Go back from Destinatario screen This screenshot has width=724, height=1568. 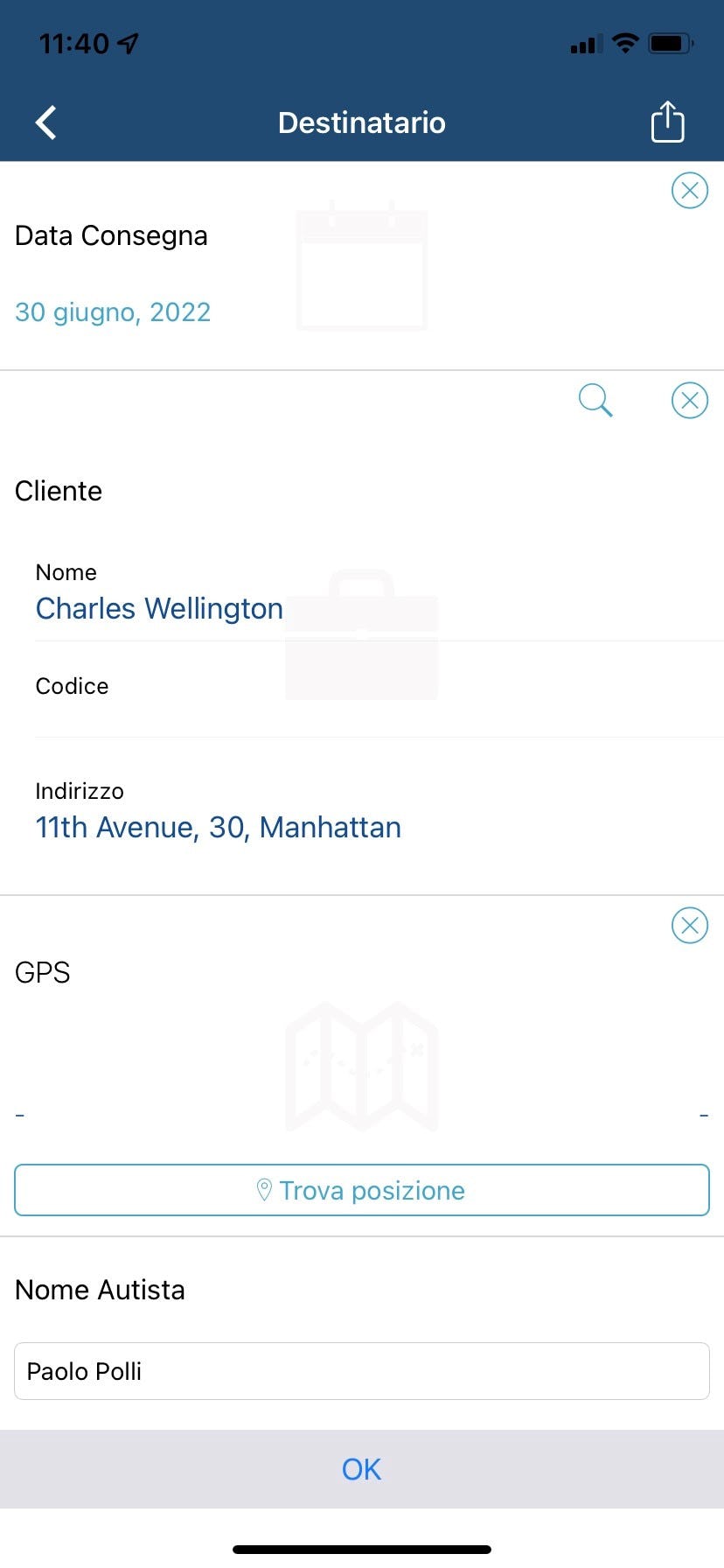click(46, 122)
